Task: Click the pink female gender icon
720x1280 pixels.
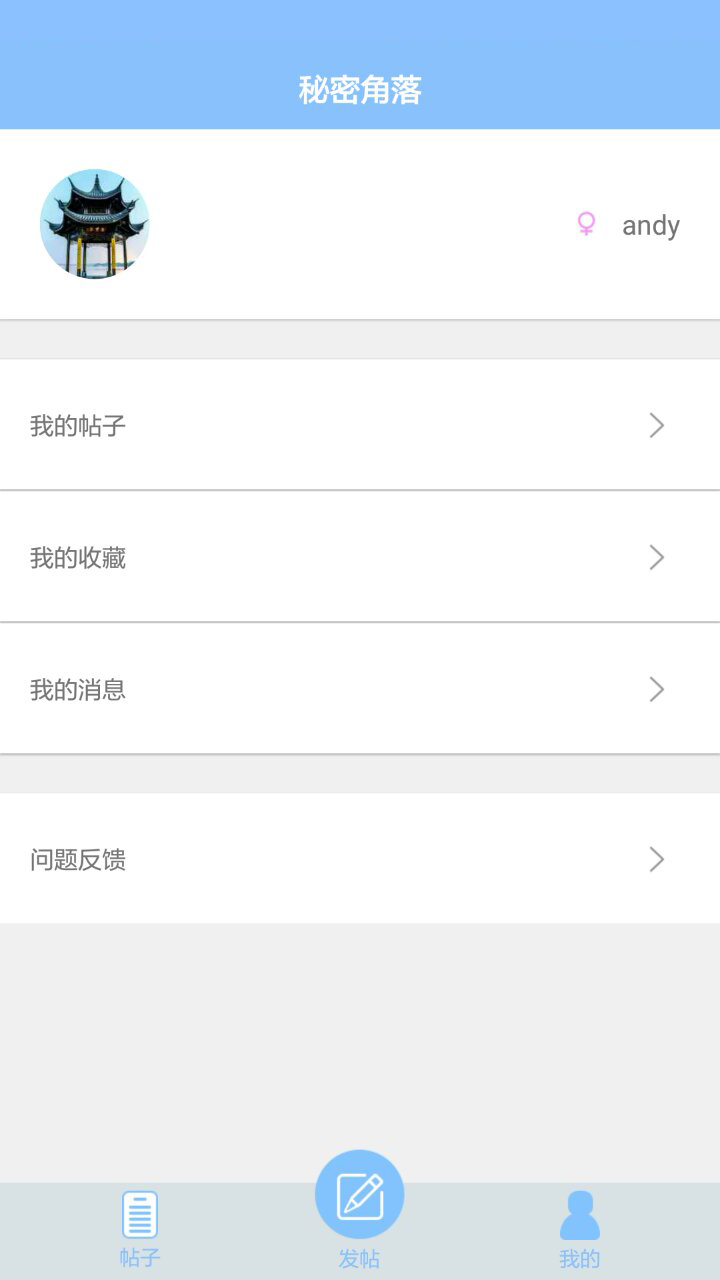Action: (x=586, y=225)
